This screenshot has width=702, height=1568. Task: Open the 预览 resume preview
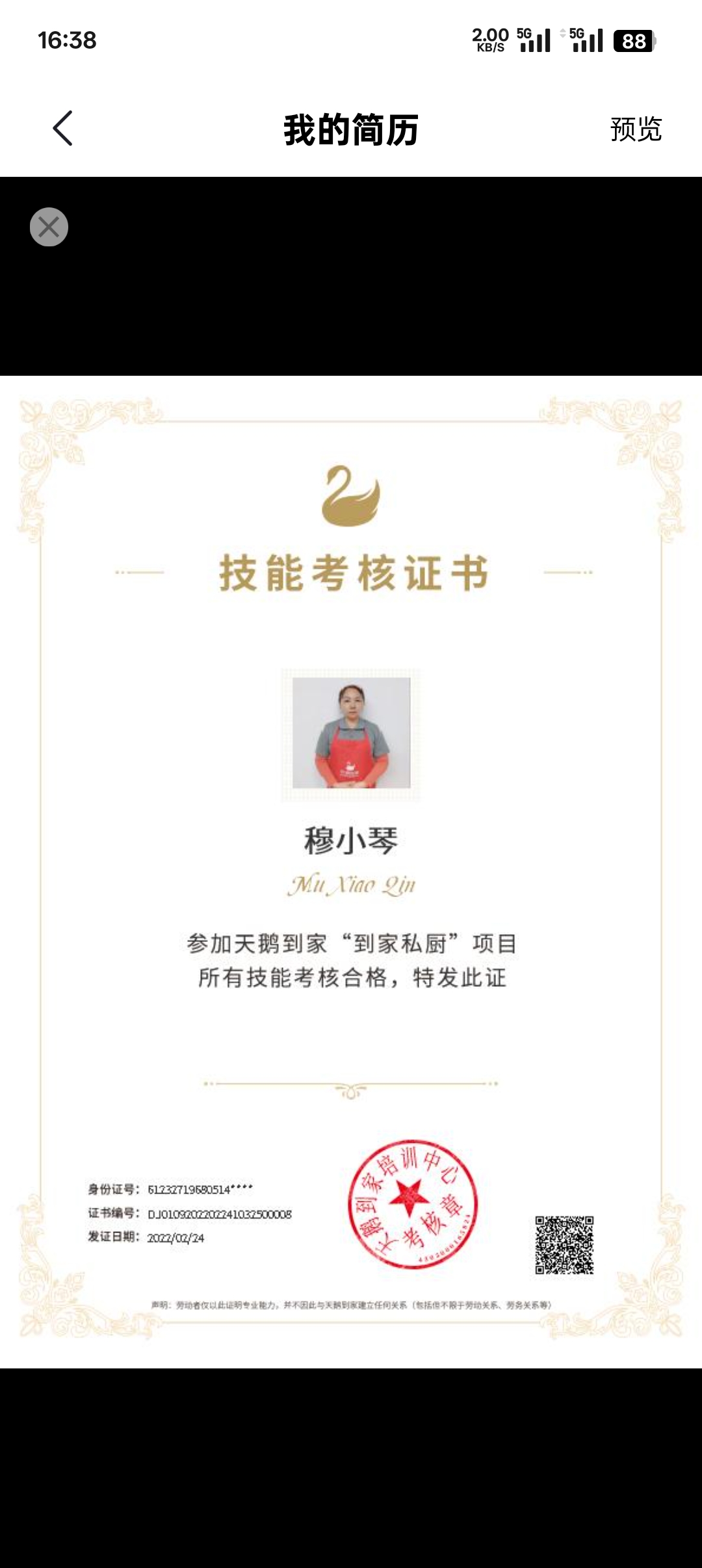(635, 129)
